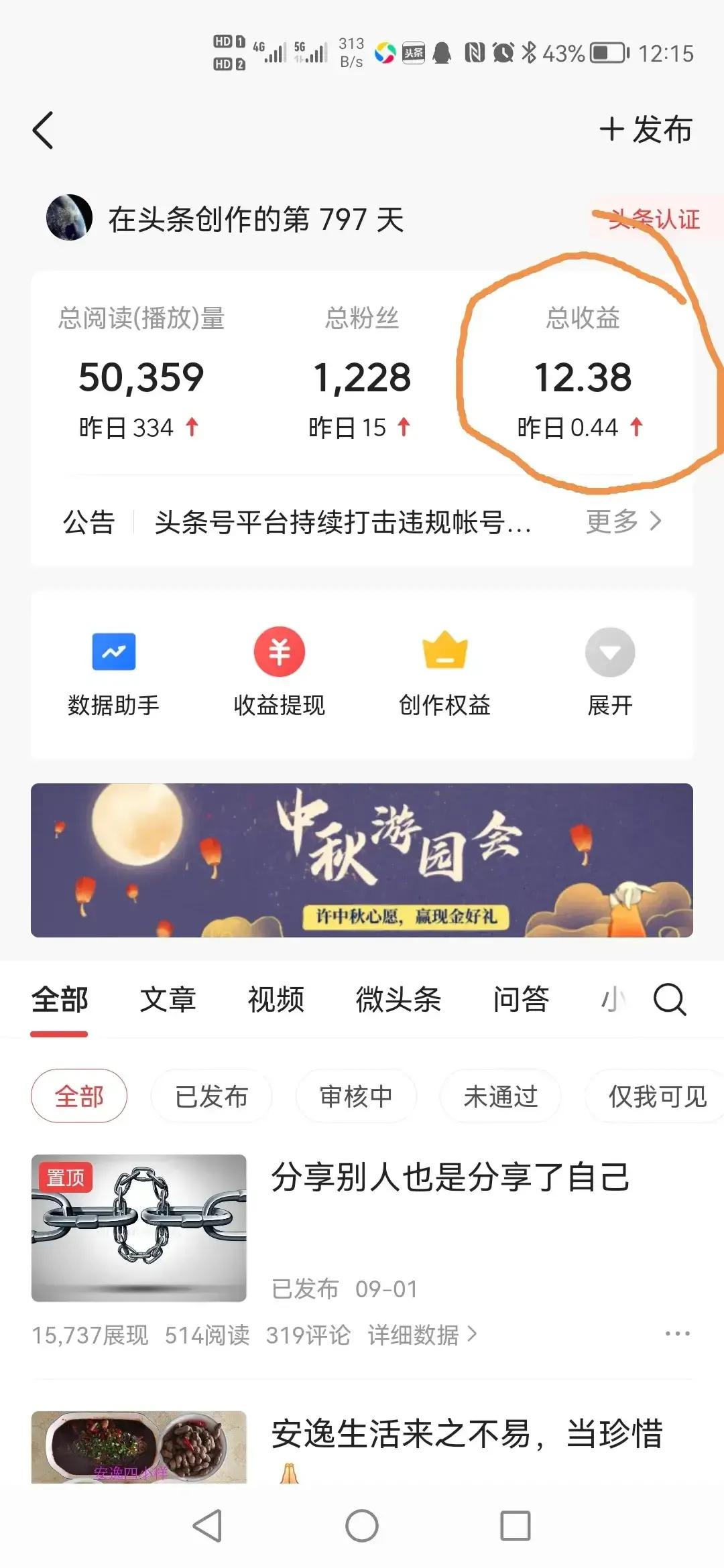Viewport: 724px width, 1568px height.
Task: Switch to the 微头条 tab
Action: (398, 1000)
